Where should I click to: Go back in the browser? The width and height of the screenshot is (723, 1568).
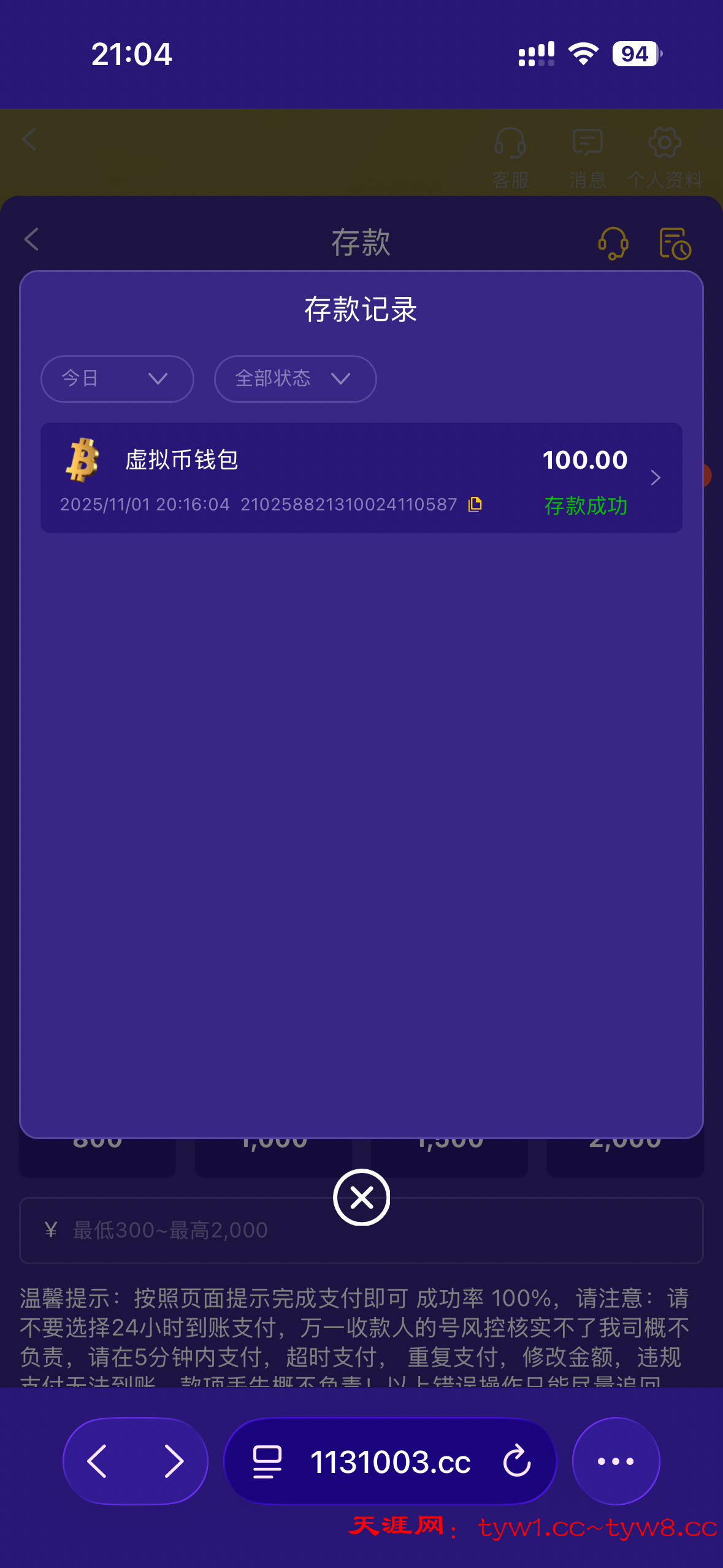pyautogui.click(x=98, y=1461)
